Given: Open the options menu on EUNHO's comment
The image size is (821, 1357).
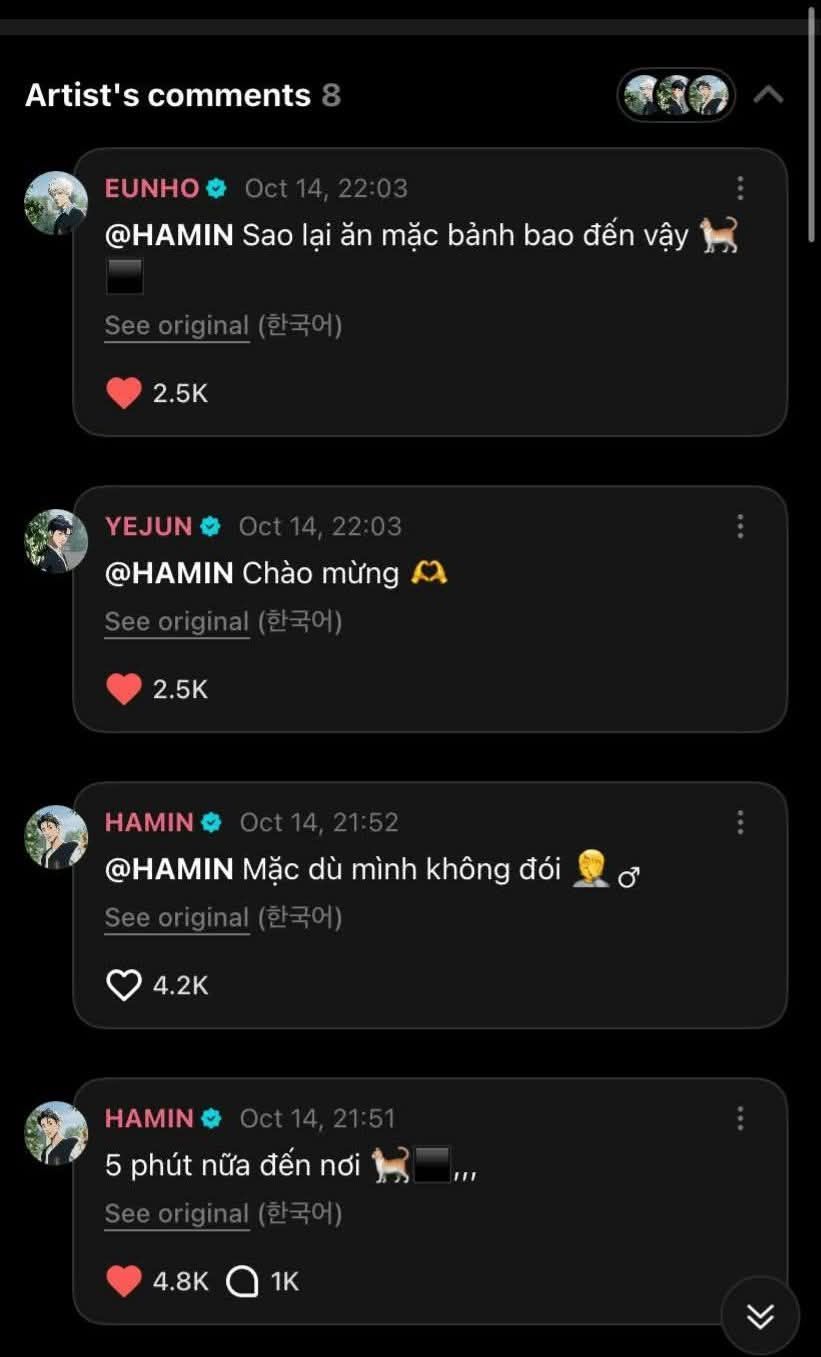Looking at the screenshot, I should [740, 188].
